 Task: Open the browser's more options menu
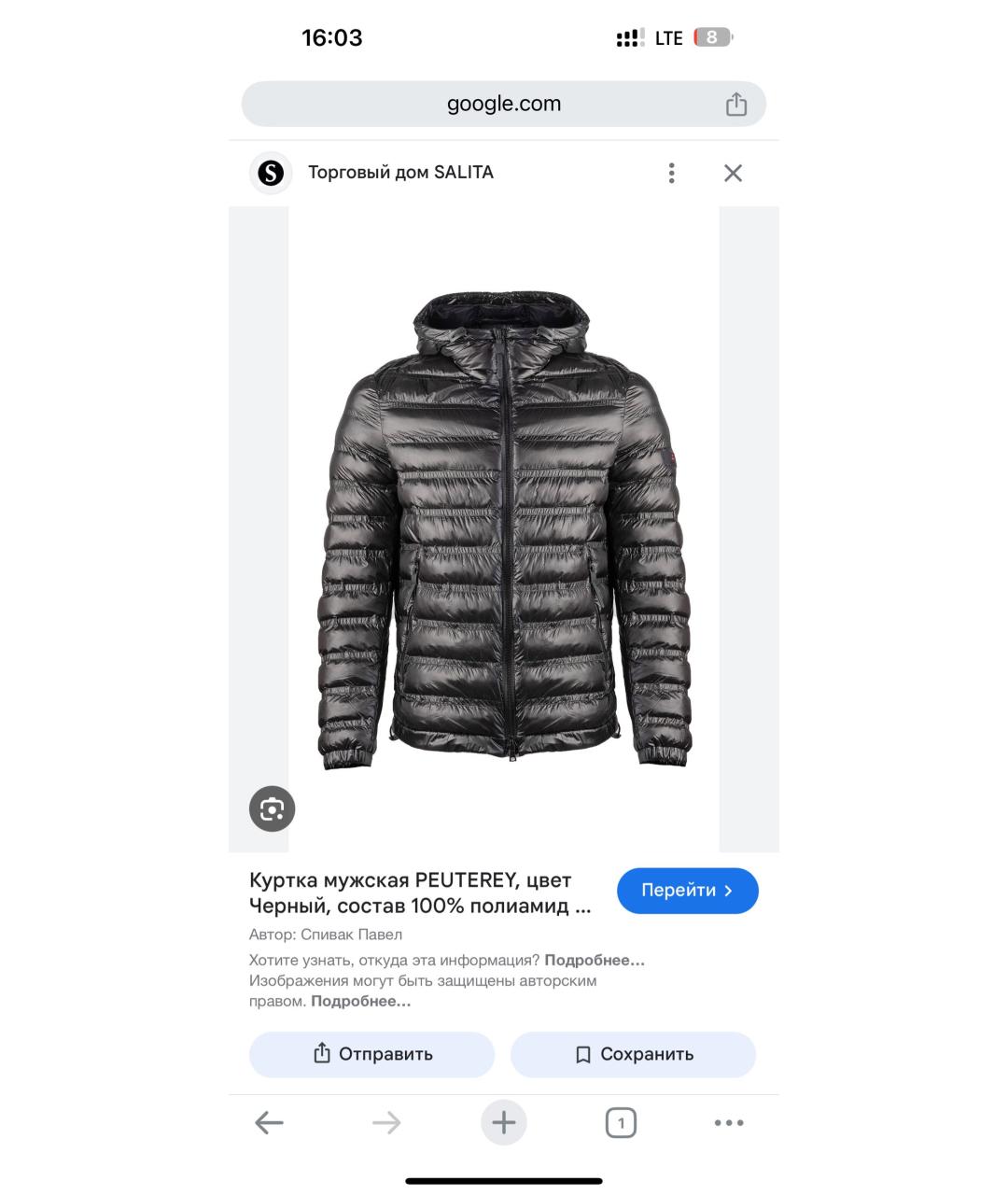728,1122
